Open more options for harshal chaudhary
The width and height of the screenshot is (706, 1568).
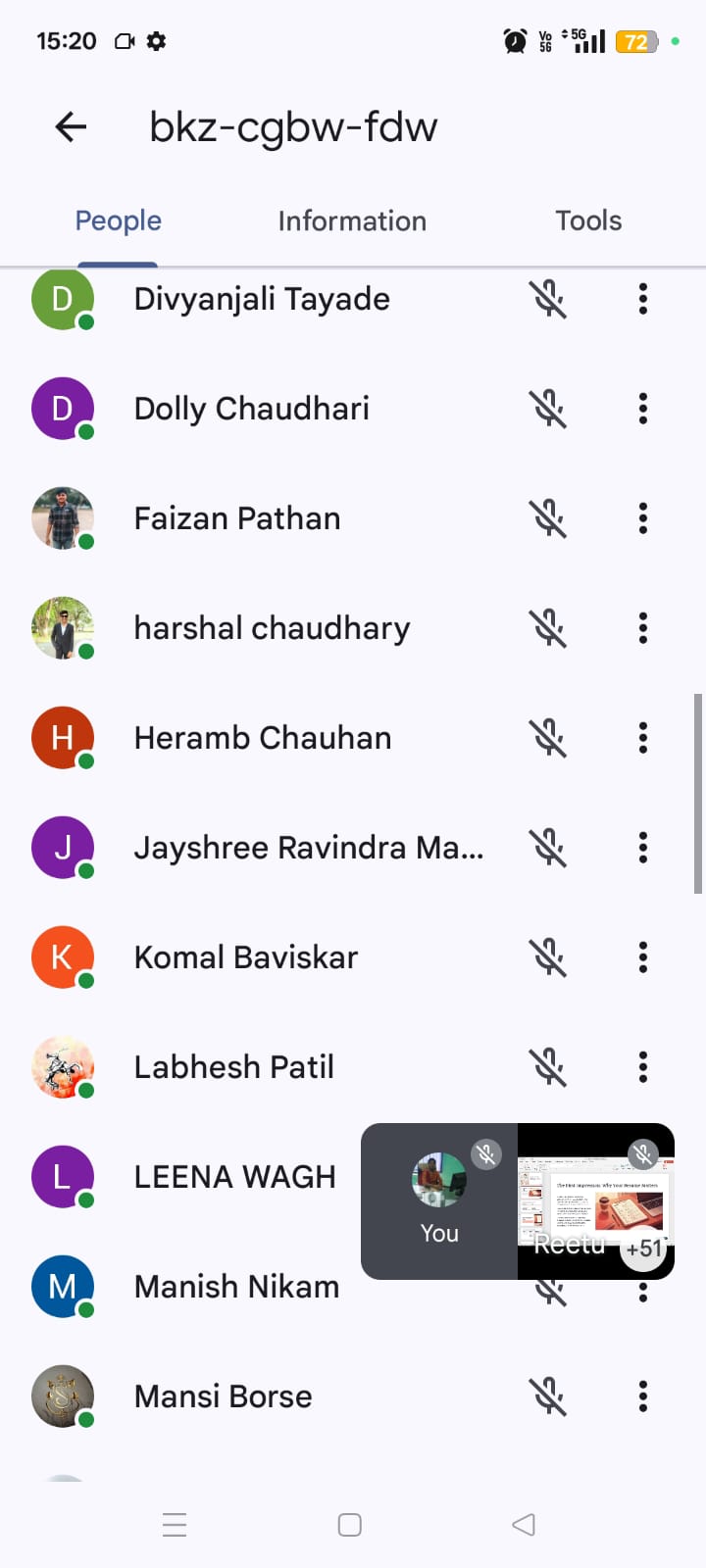[643, 628]
